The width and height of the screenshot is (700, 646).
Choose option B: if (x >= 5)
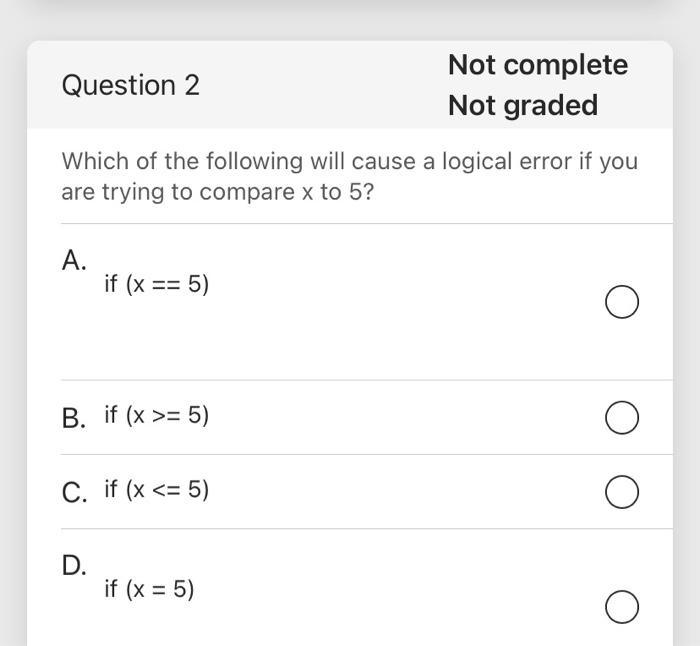[622, 417]
